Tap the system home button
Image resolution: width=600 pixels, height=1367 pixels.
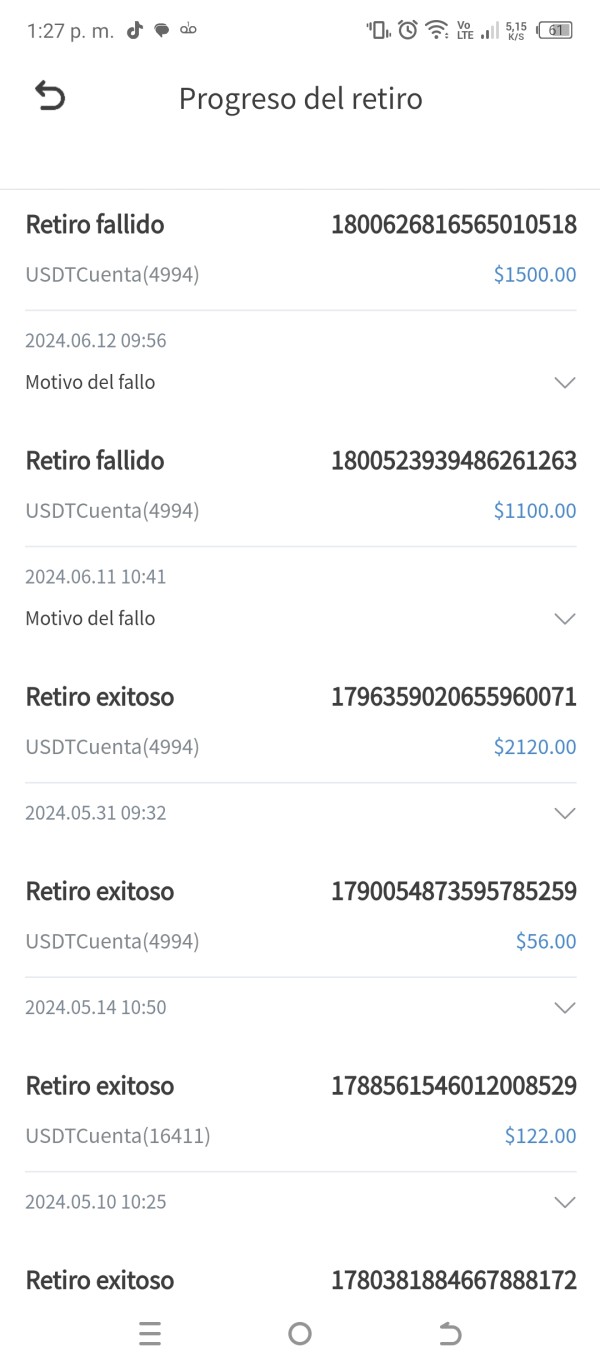click(299, 1333)
